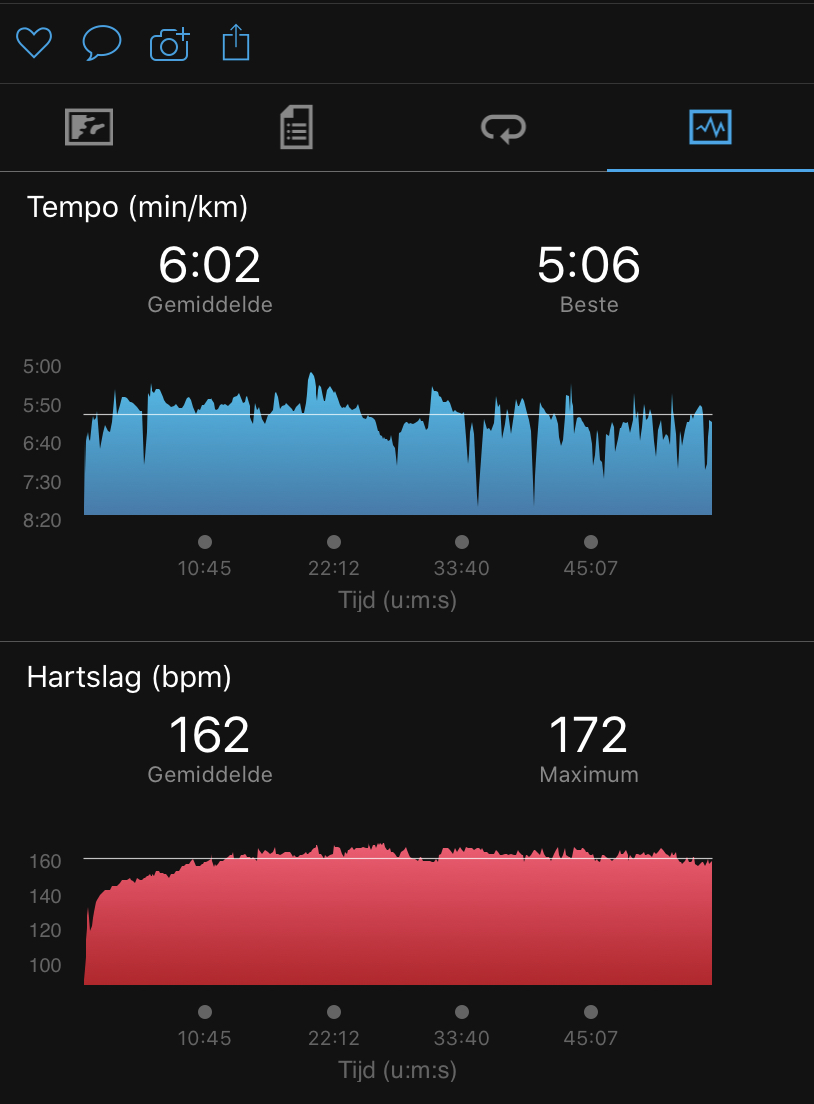Switch to the laps tab
Image resolution: width=814 pixels, height=1104 pixels.
pos(503,128)
